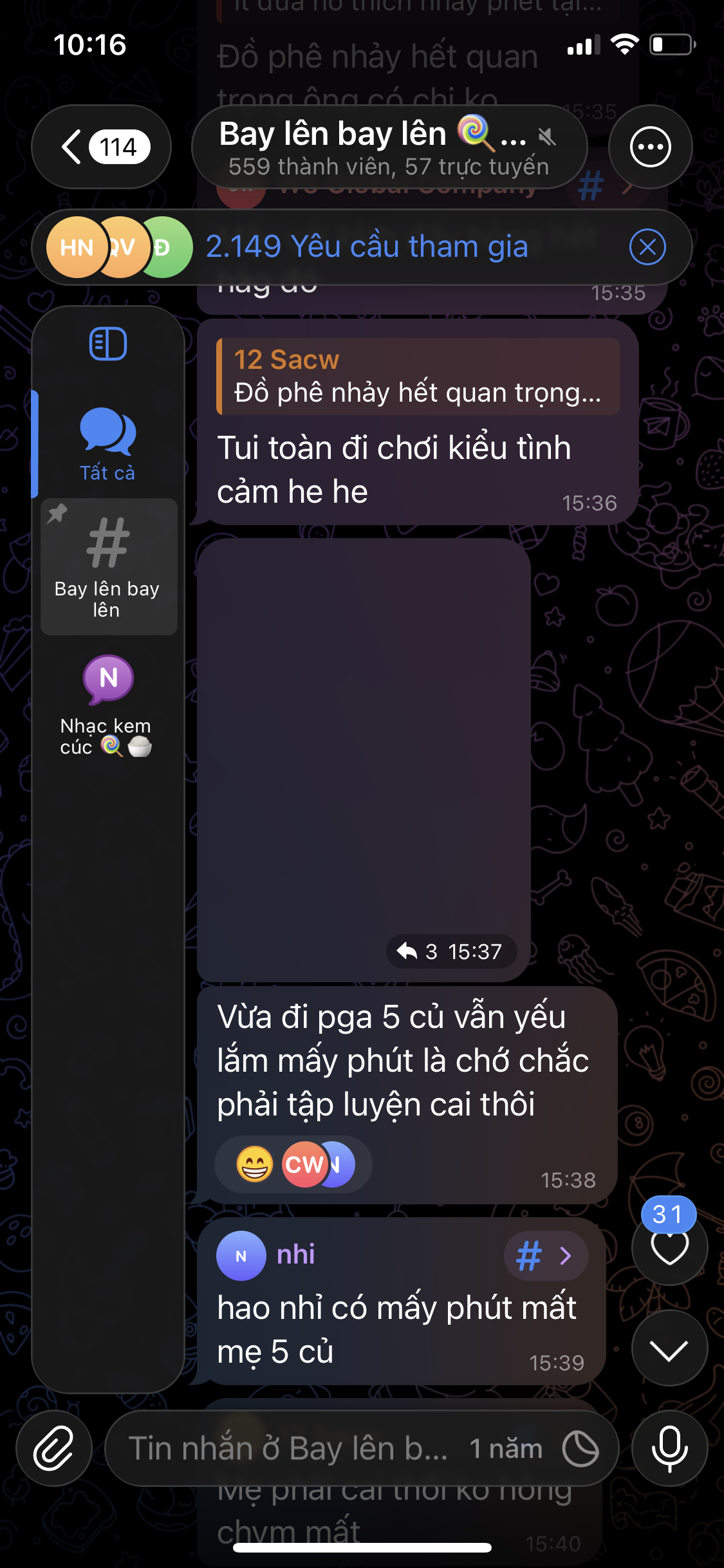Select the Bay lên bay lên topic
This screenshot has width=724, height=1568.
108,567
